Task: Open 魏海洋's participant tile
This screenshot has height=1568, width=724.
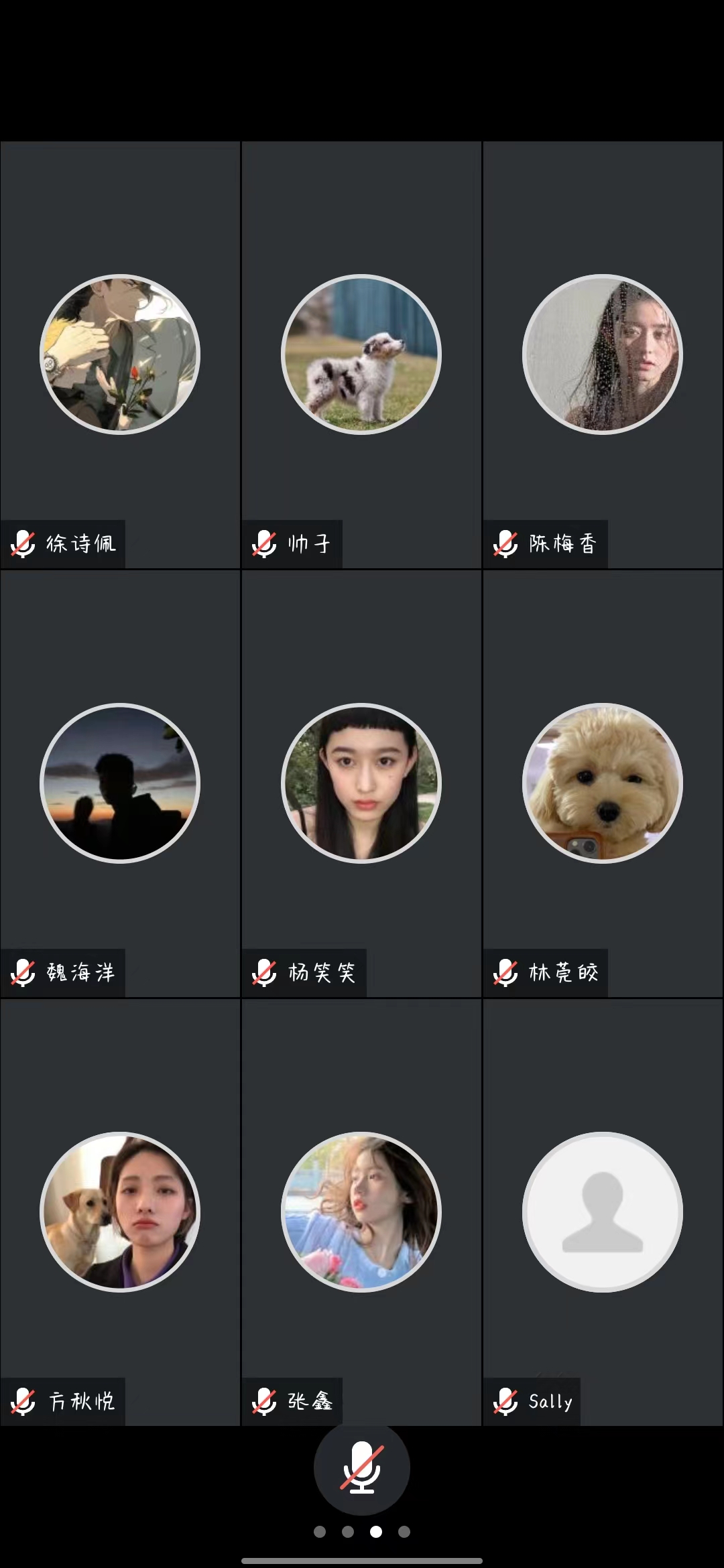Action: [x=120, y=783]
